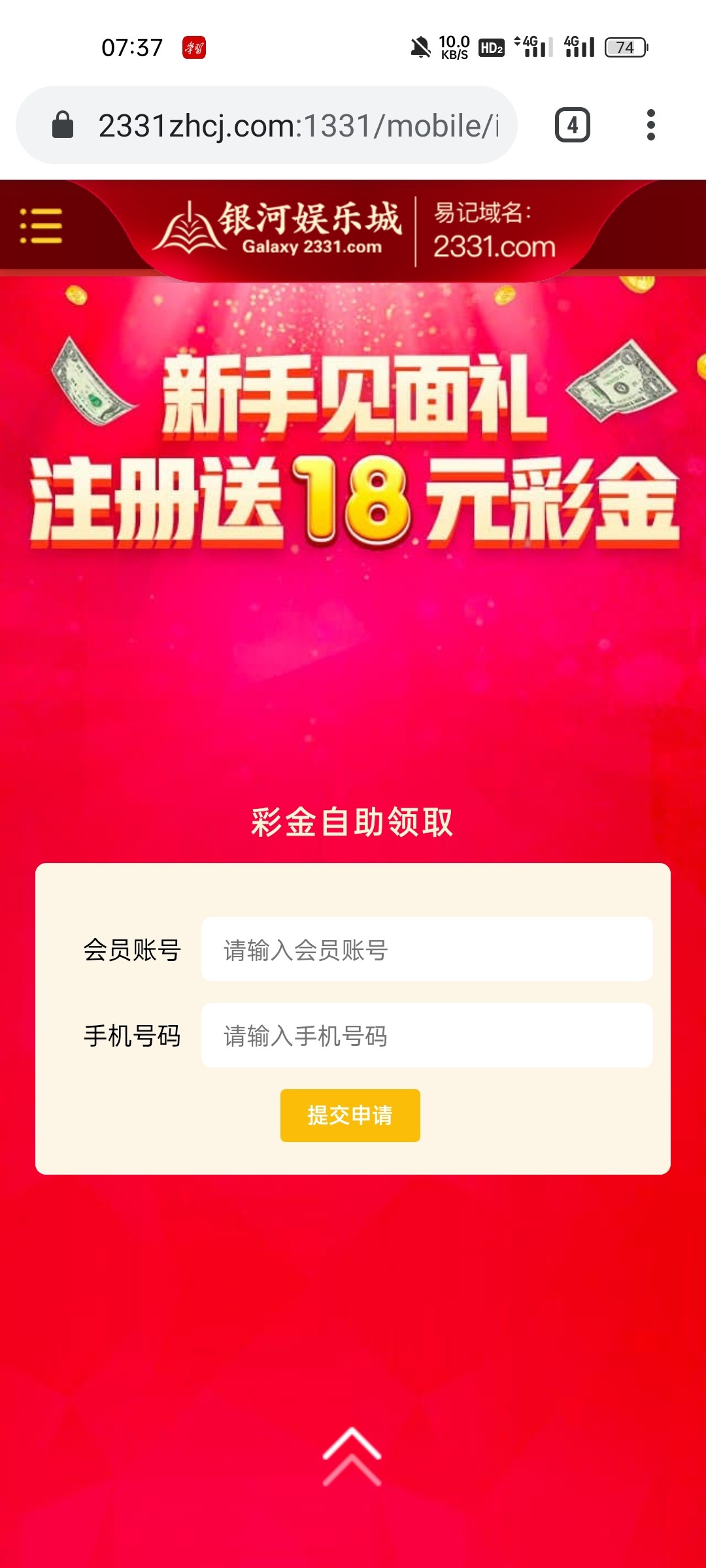Focus the 手机号码 input field
This screenshot has width=706, height=1568.
(x=426, y=1036)
